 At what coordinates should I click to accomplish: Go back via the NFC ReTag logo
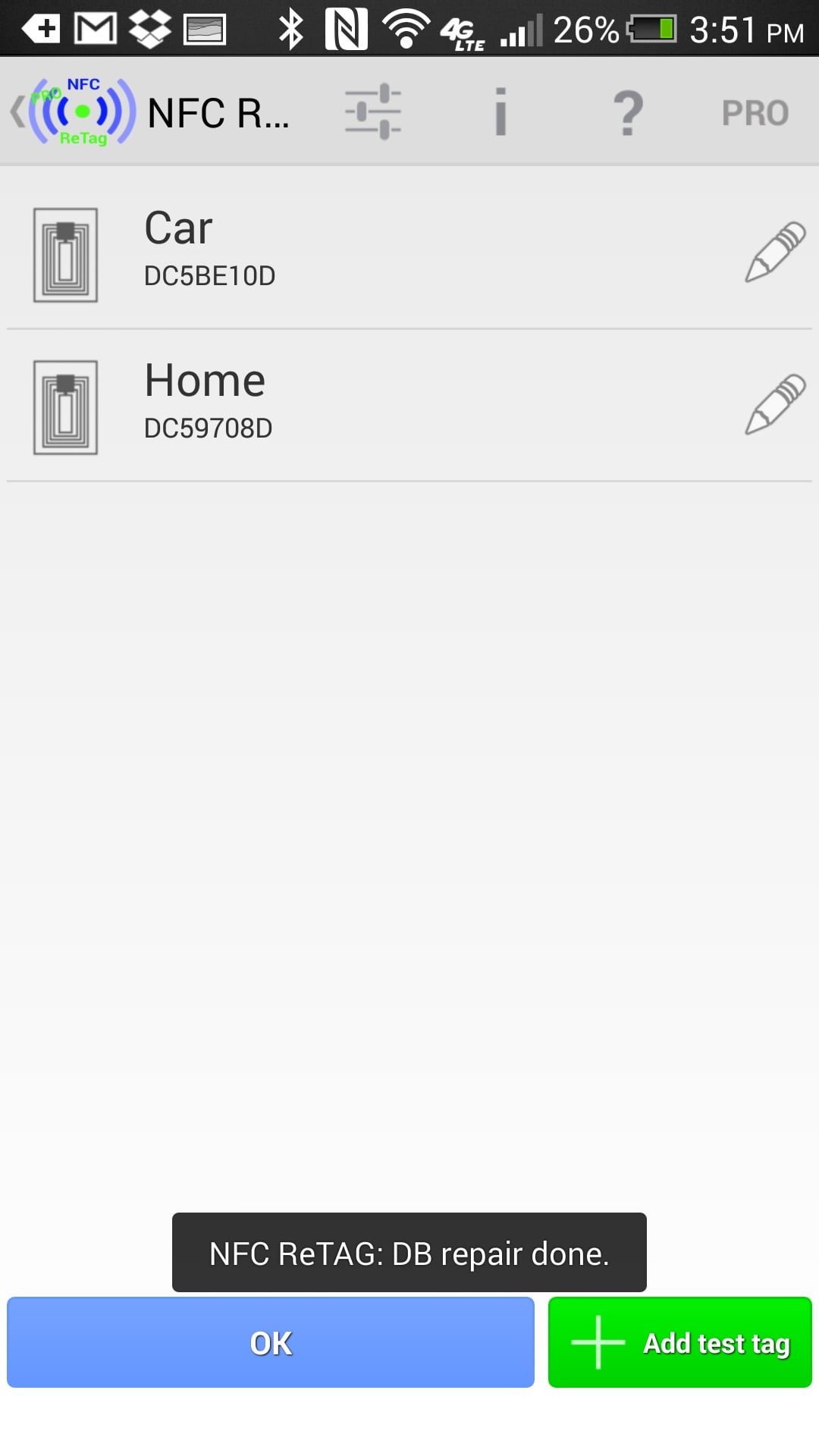(74, 111)
